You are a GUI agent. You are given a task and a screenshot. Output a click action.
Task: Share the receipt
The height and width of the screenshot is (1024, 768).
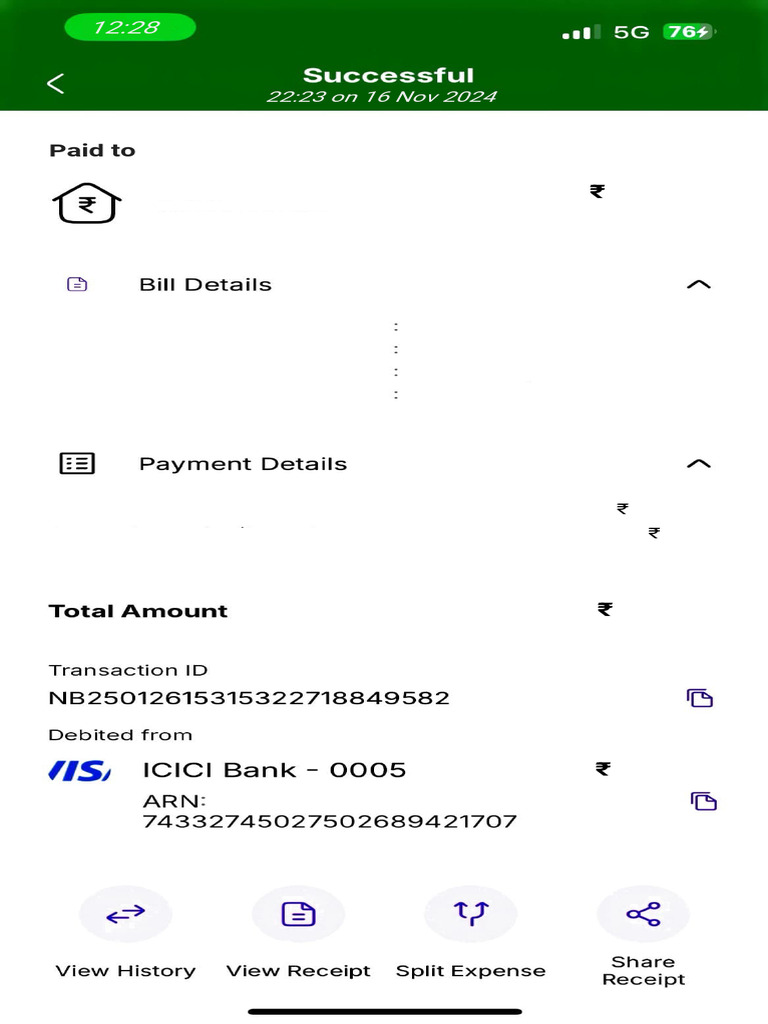tap(643, 914)
